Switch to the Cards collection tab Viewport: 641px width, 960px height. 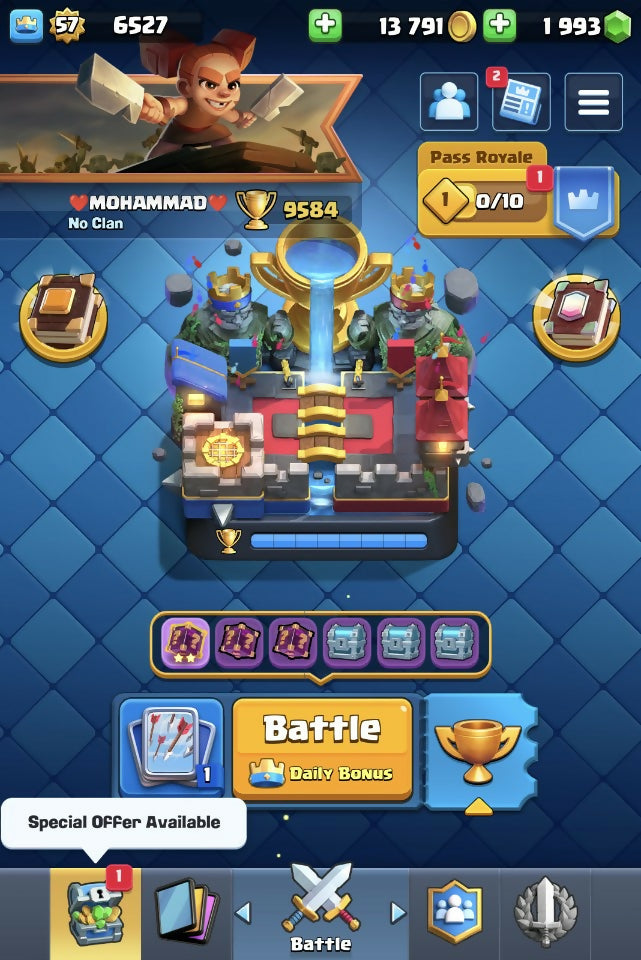(x=186, y=910)
